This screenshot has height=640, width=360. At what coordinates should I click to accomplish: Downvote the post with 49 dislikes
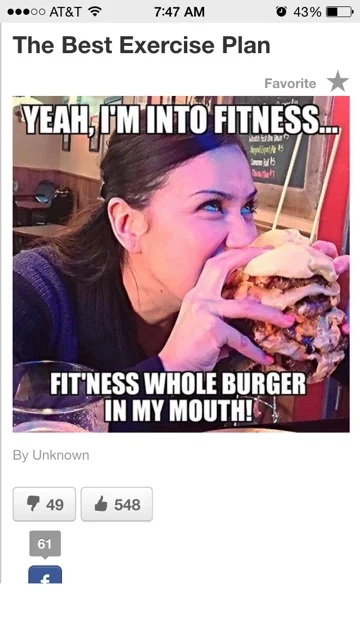(x=44, y=504)
